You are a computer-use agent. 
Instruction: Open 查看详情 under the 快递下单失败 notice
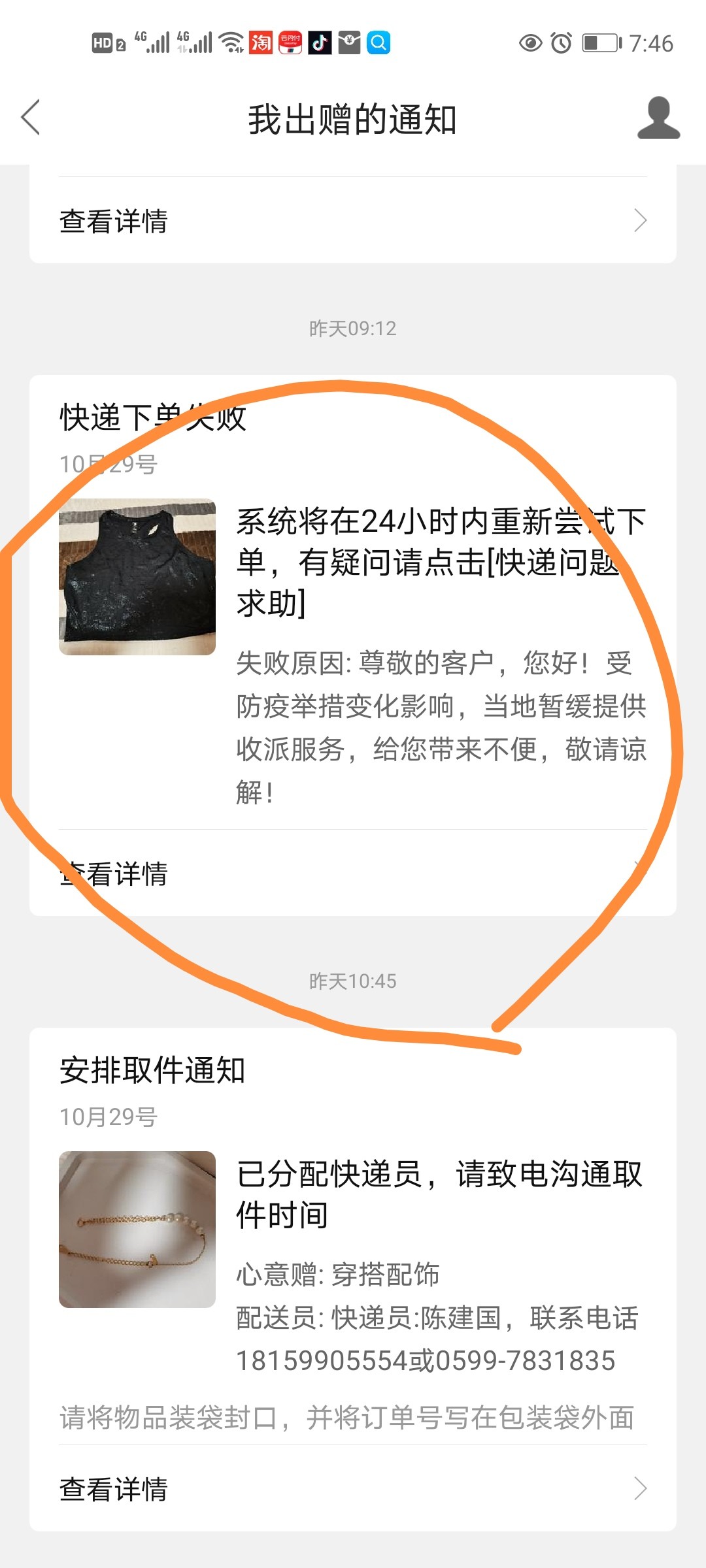click(x=353, y=874)
